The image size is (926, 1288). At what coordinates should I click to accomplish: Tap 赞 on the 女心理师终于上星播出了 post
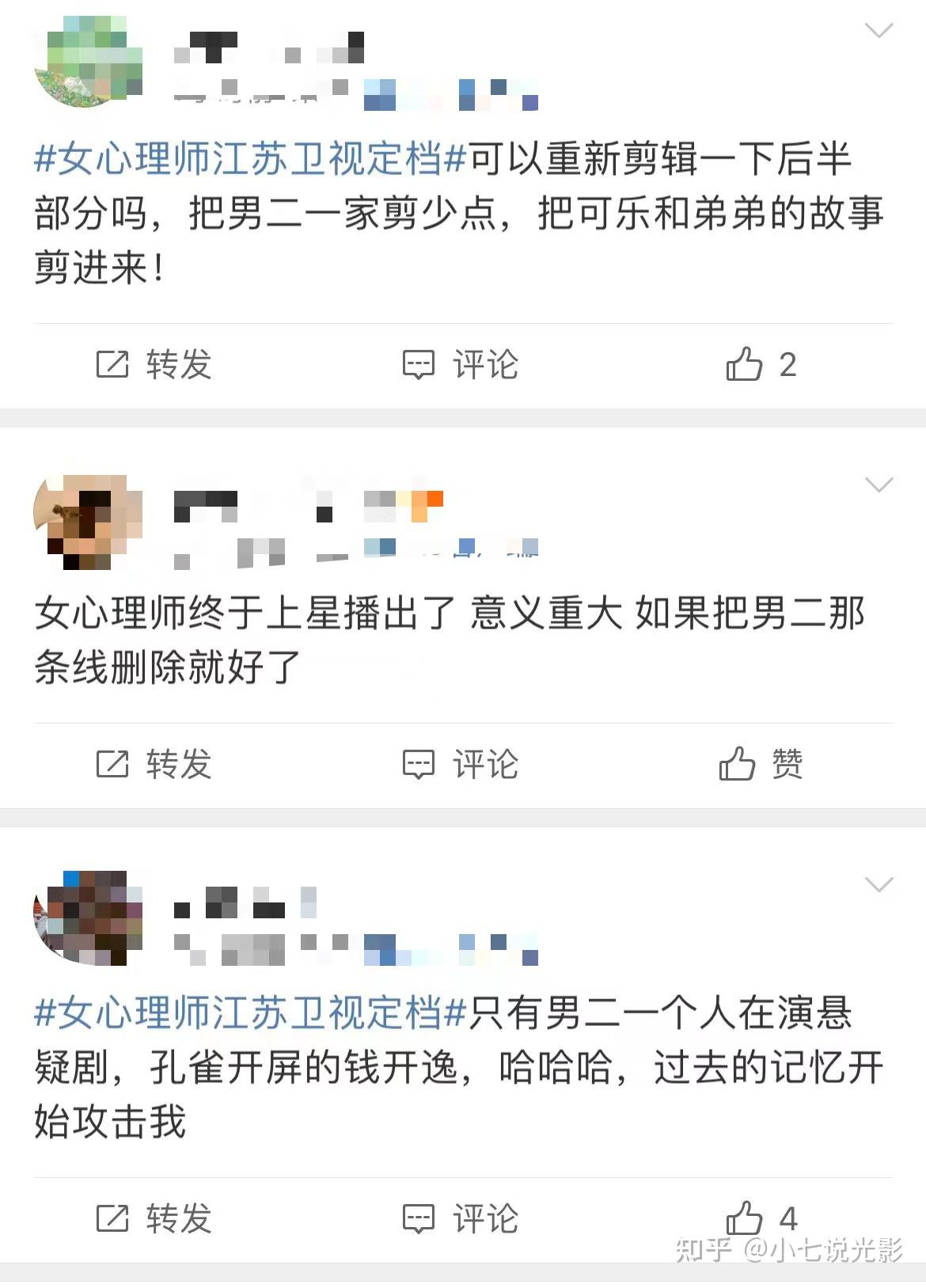(760, 764)
